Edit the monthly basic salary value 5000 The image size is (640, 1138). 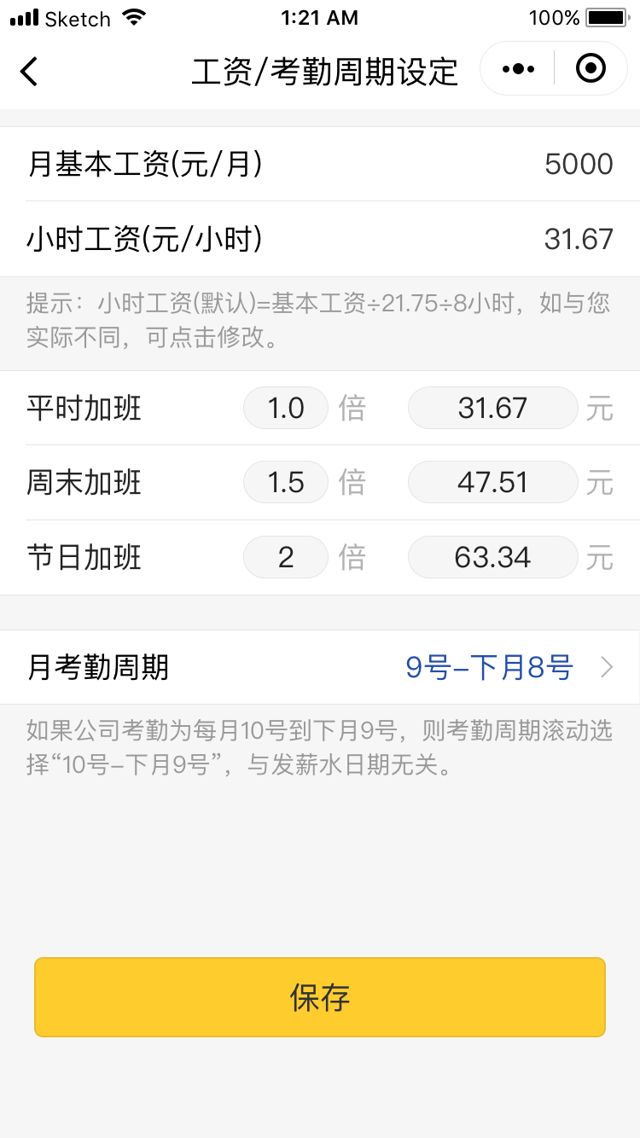(578, 164)
